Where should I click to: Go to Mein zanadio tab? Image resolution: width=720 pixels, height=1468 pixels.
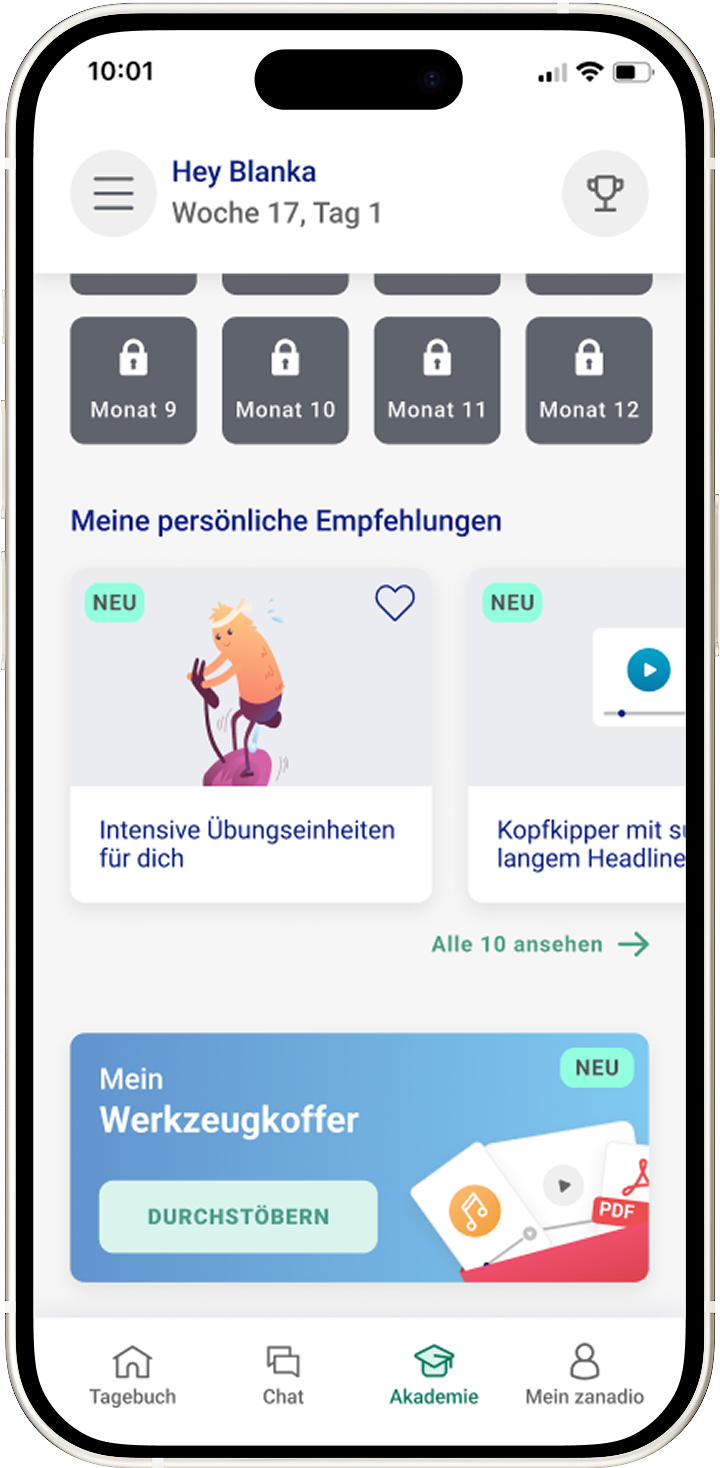point(584,1376)
